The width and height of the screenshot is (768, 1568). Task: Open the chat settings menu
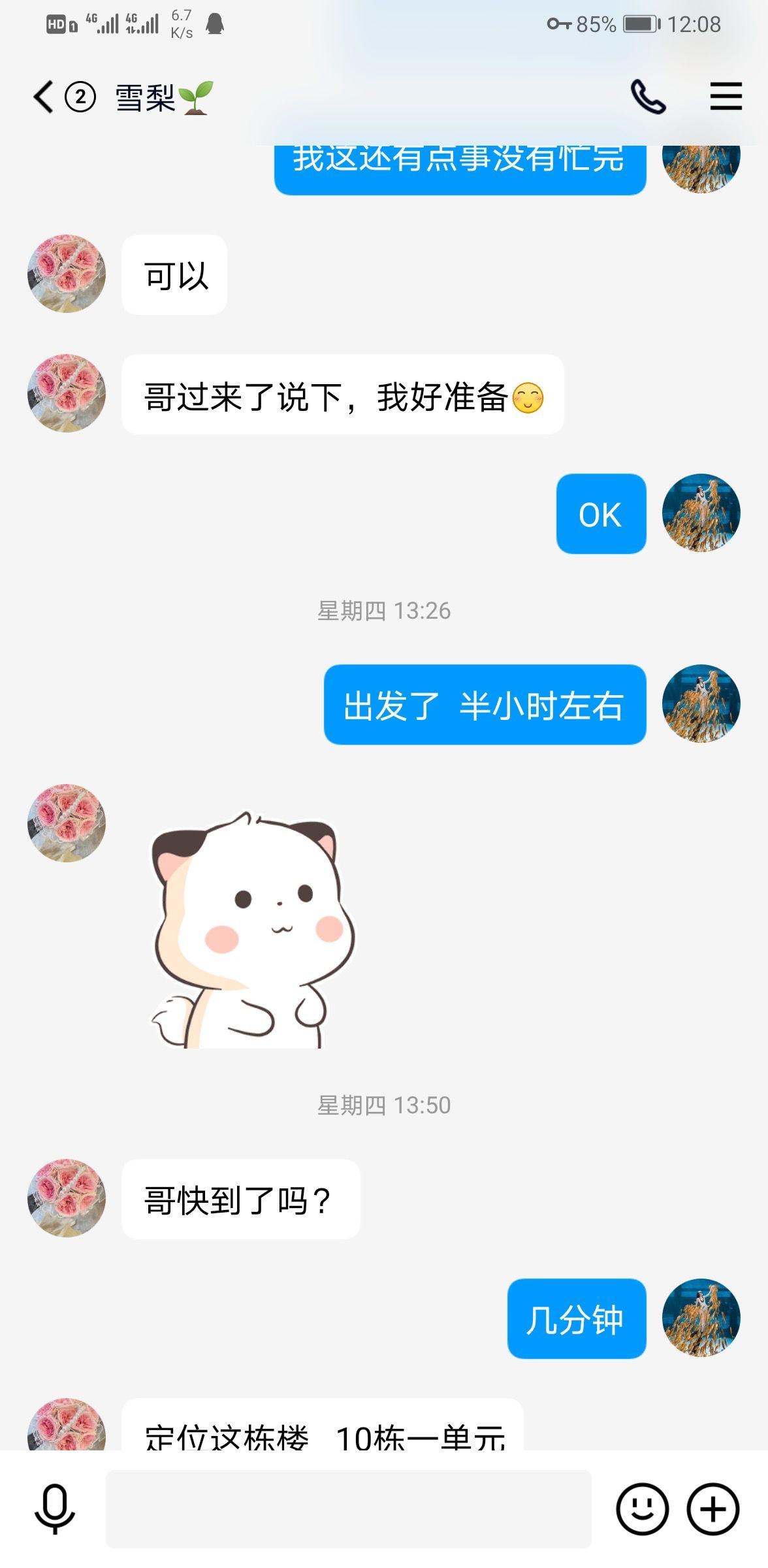[726, 97]
